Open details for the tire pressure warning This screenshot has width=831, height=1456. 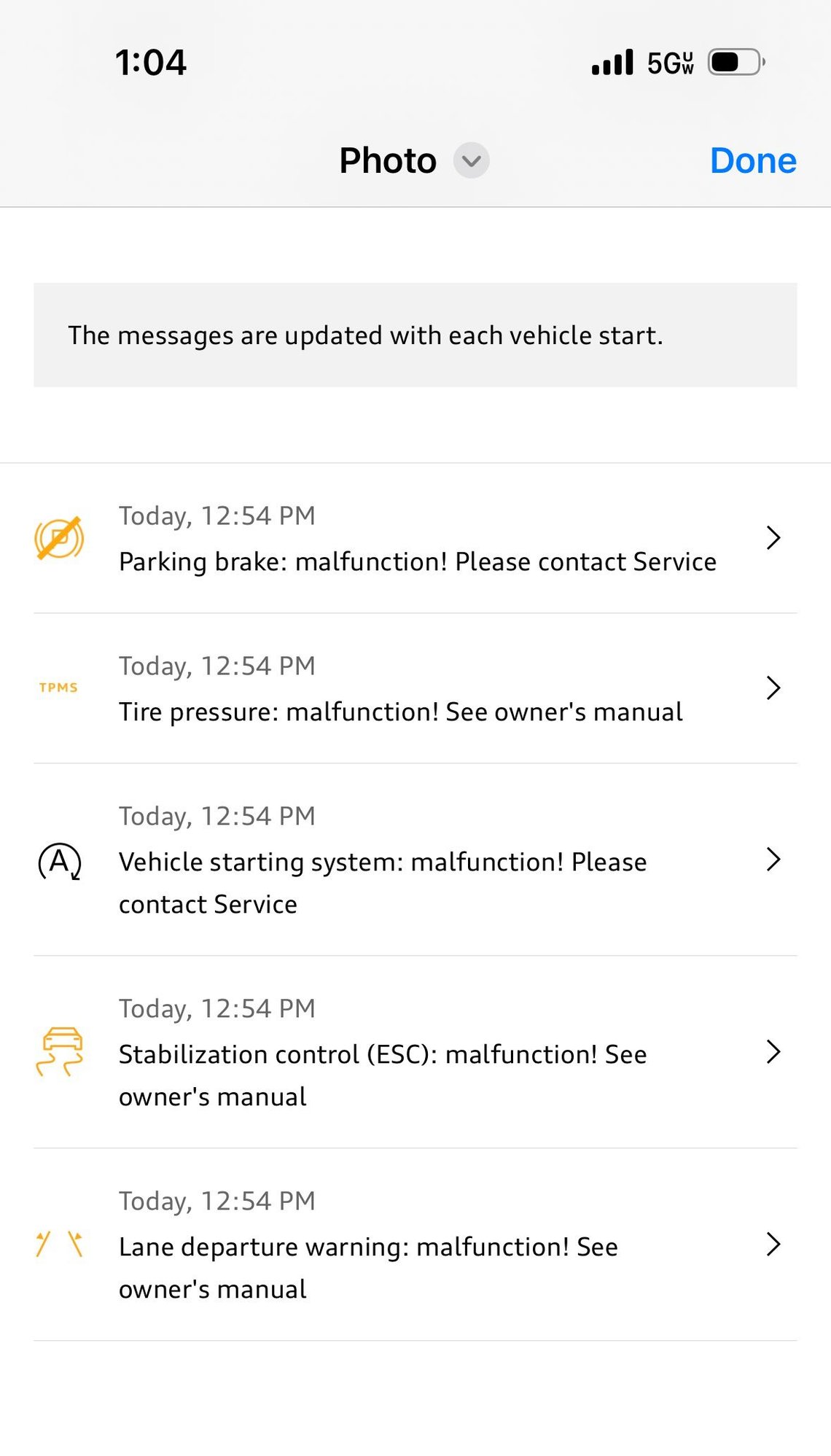773,688
